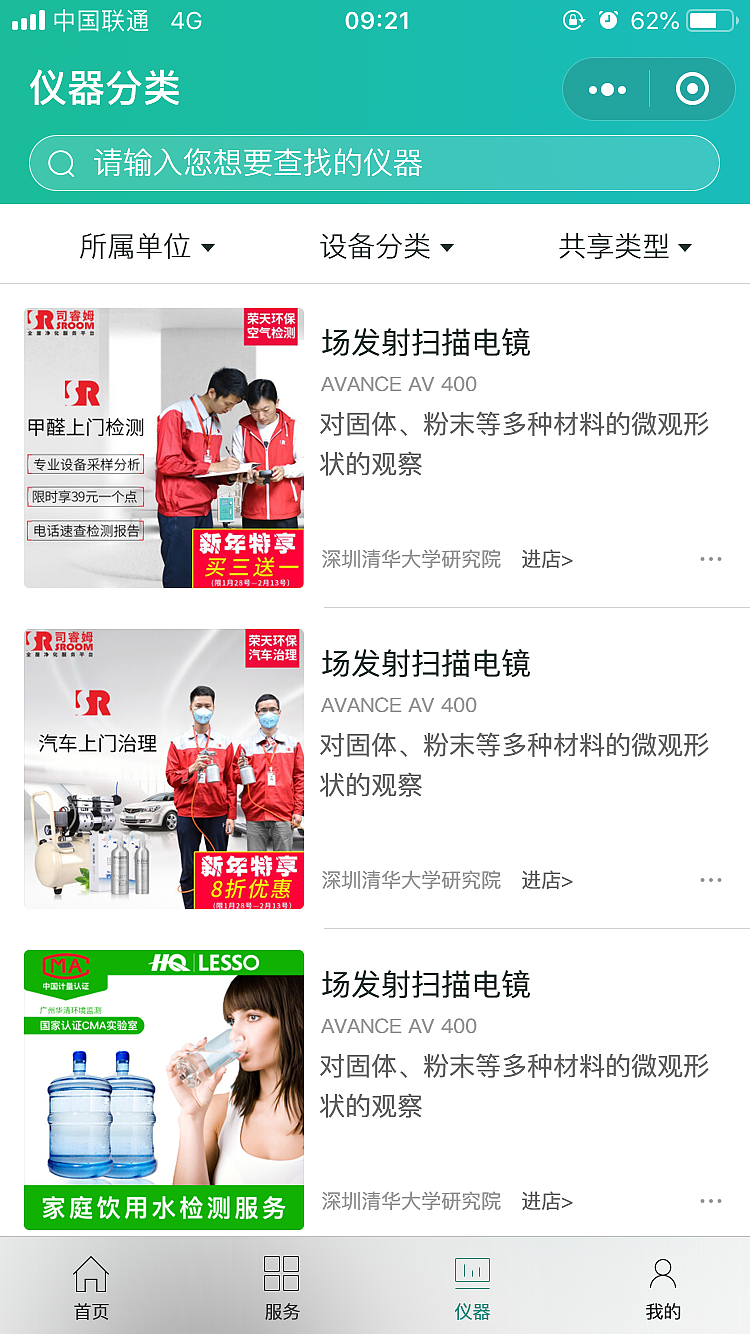
Task: Tap the more dots on the third listing
Action: 711,1200
